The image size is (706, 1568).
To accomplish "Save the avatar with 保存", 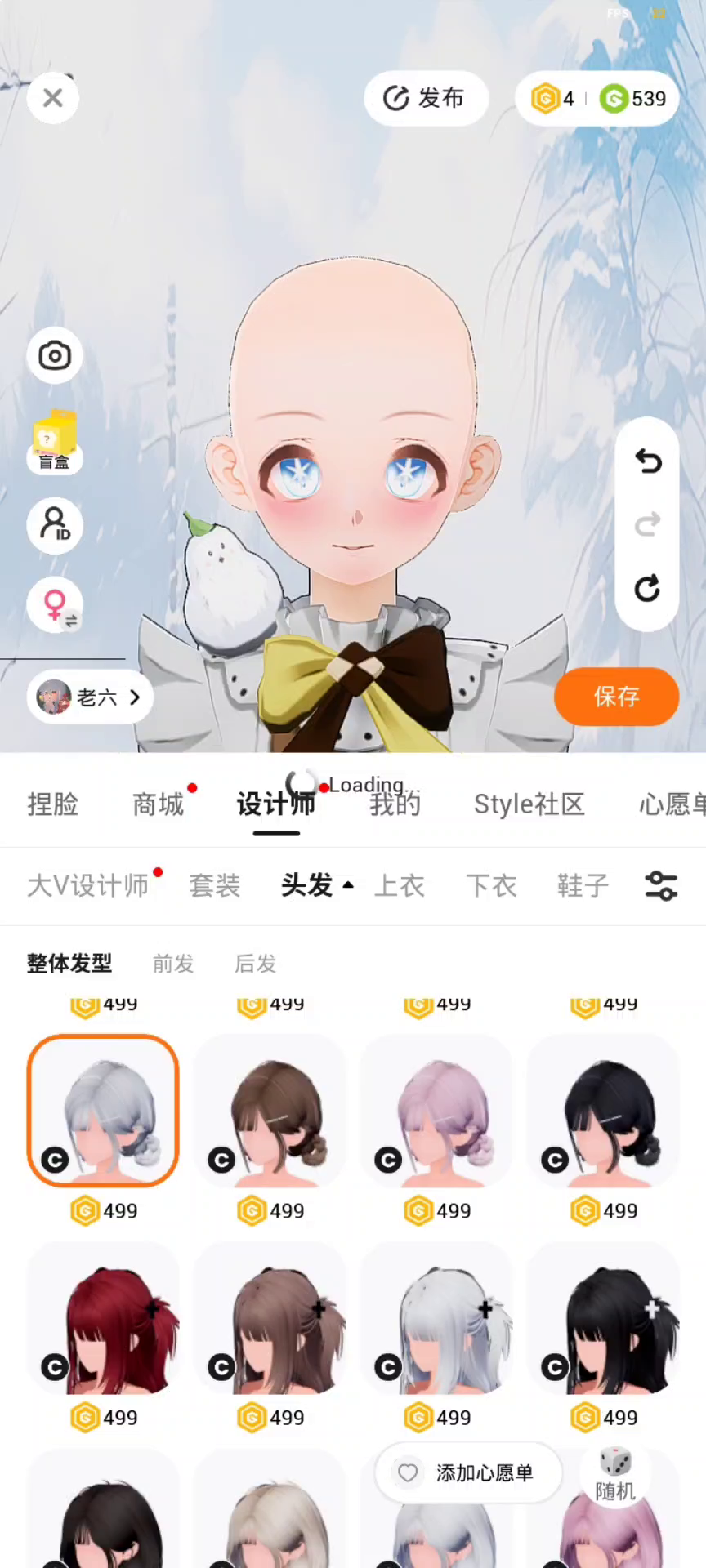I will pos(617,697).
